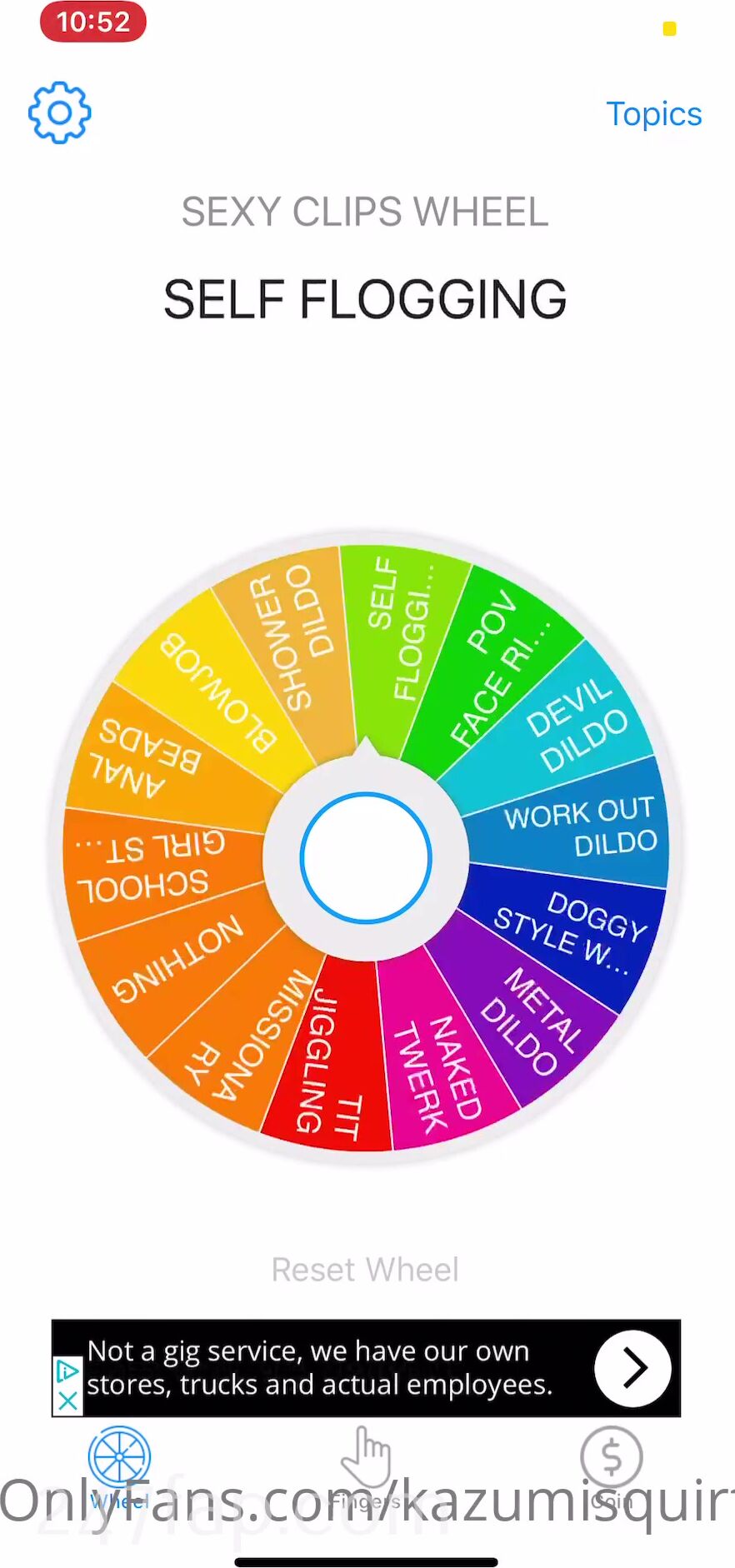Viewport: 735px width, 1568px height.
Task: Tap the wheel's center spin button
Action: coord(366,858)
